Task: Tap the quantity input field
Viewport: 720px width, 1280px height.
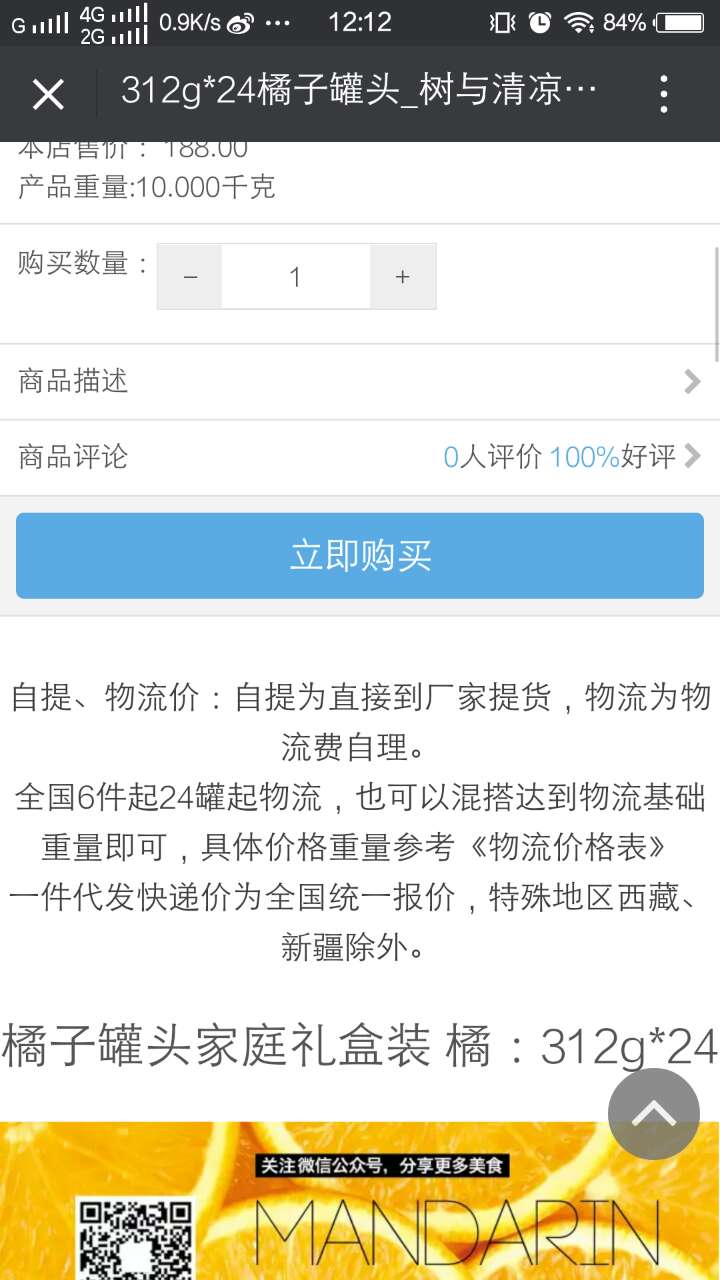Action: click(x=295, y=277)
